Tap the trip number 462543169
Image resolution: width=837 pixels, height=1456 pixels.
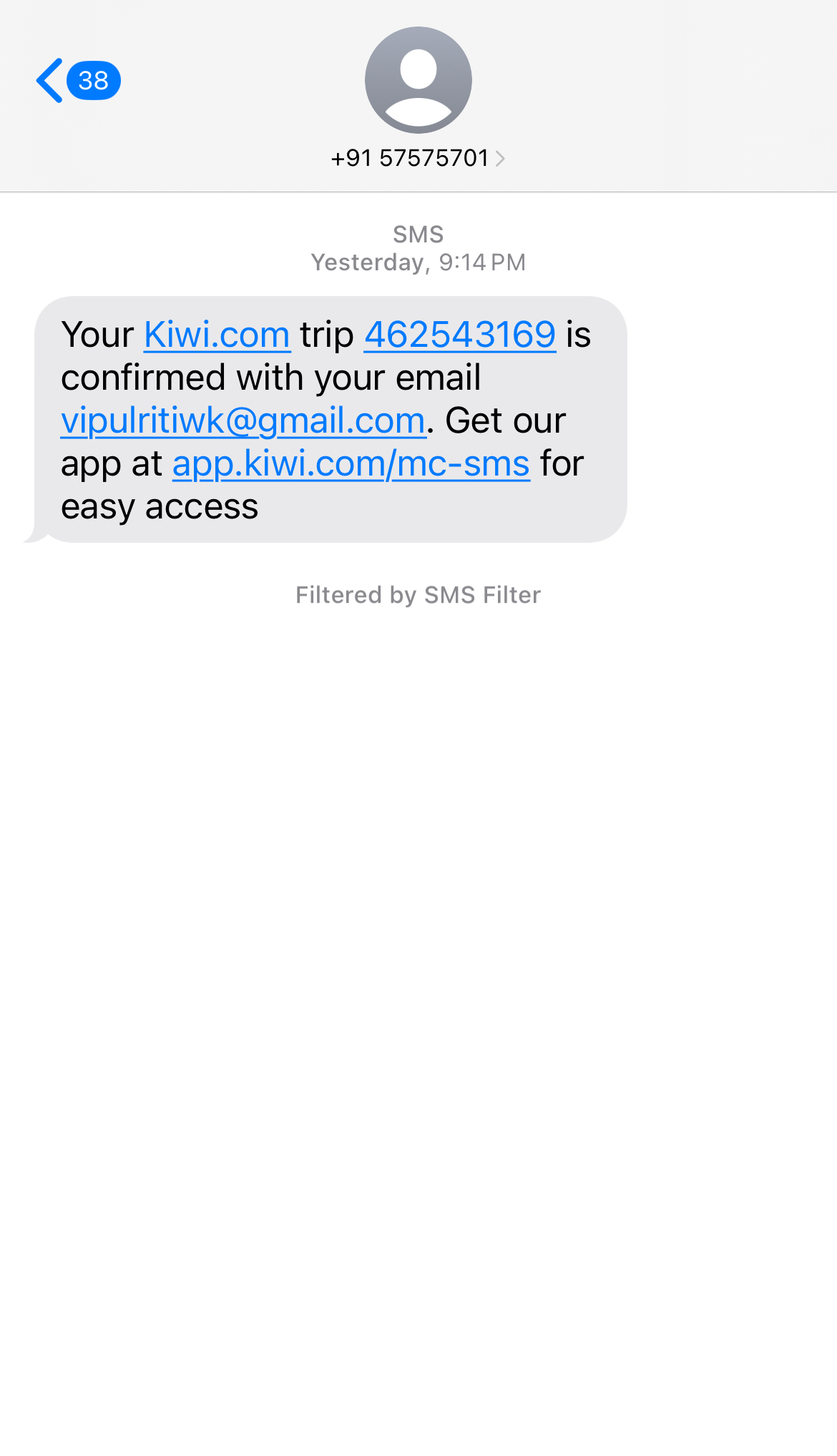point(460,335)
